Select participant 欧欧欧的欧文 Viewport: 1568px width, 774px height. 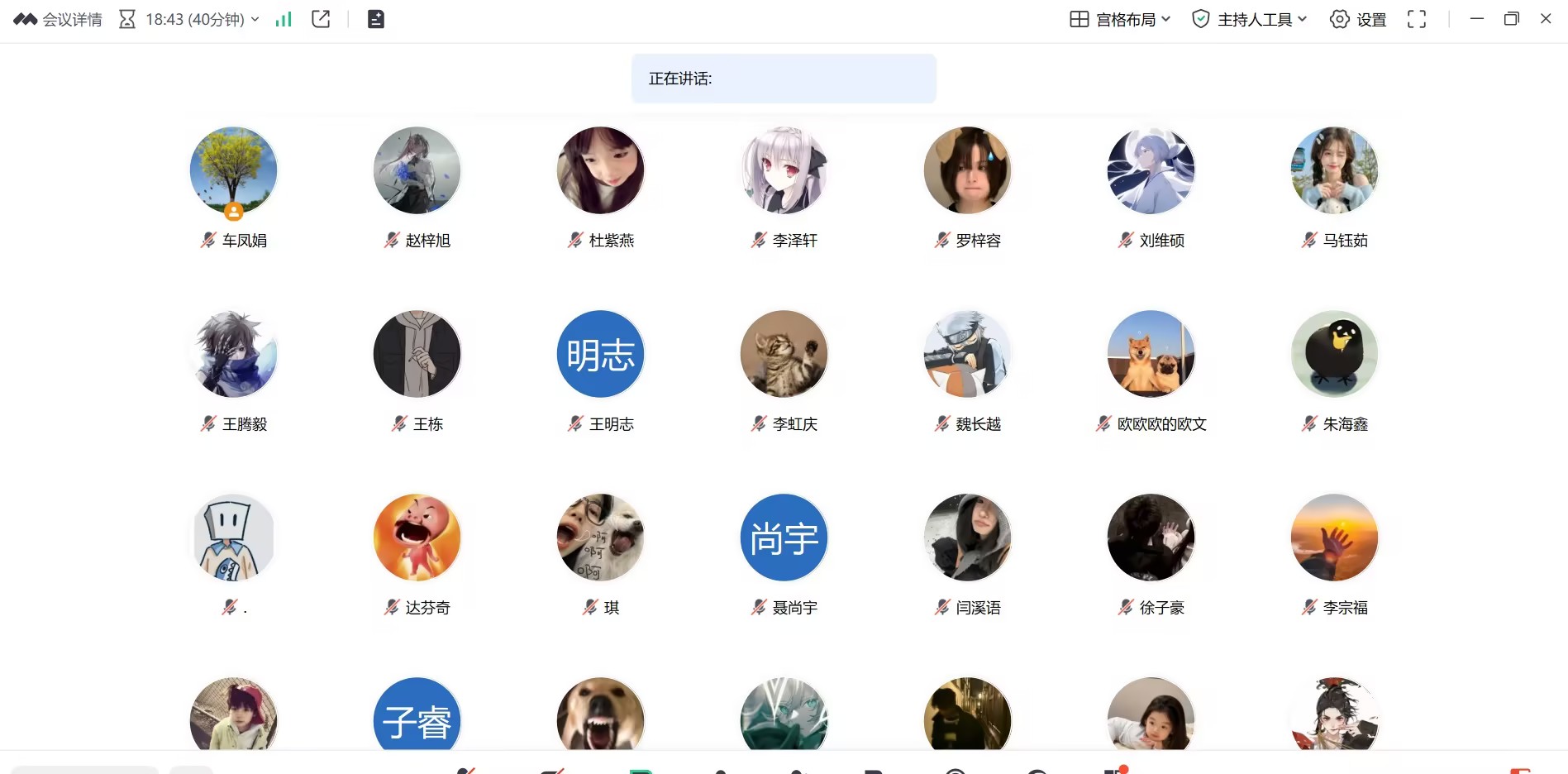[1151, 355]
